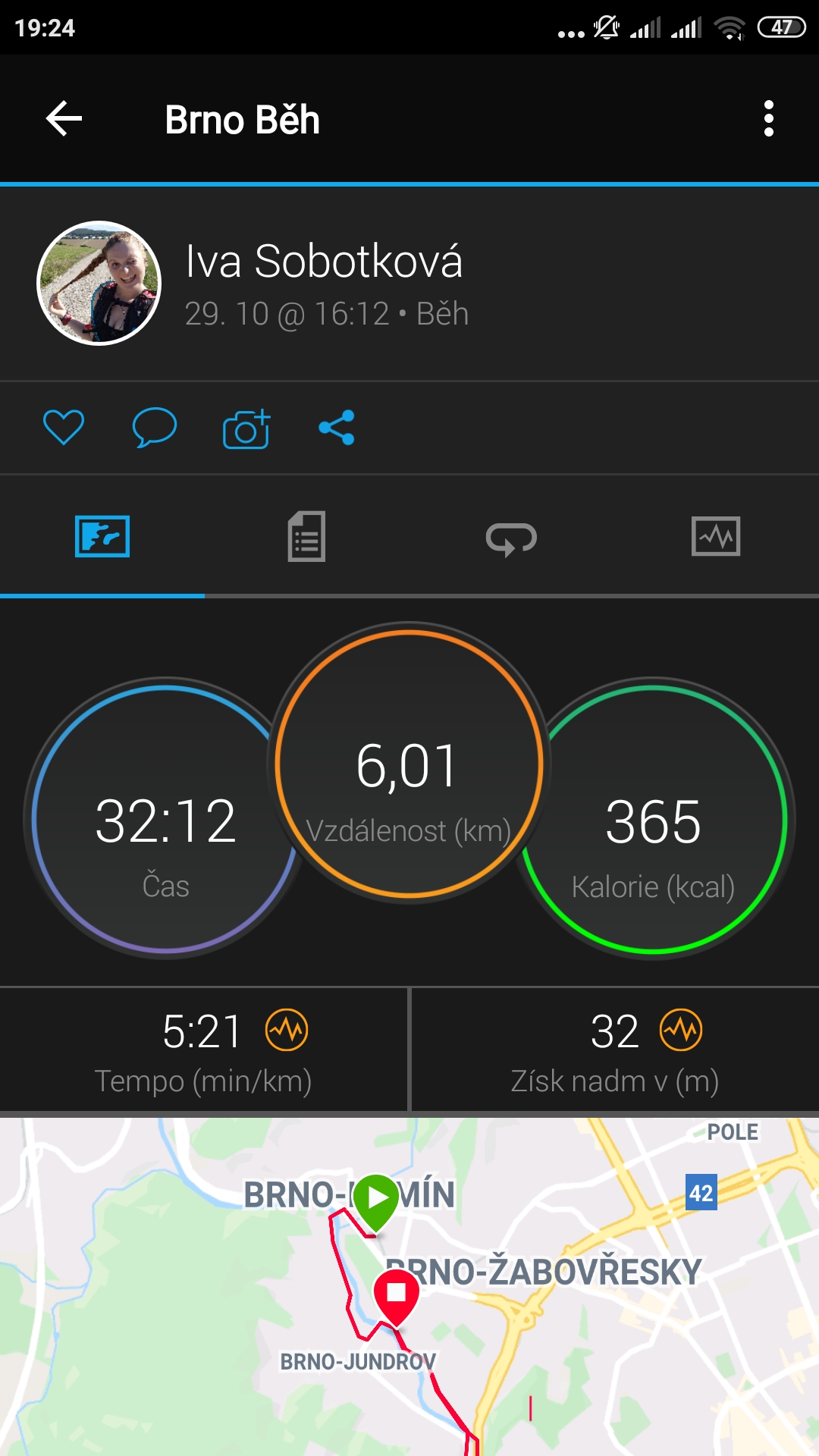Open Iva Sobotková's profile picture
This screenshot has height=1456, width=819.
pyautogui.click(x=99, y=283)
